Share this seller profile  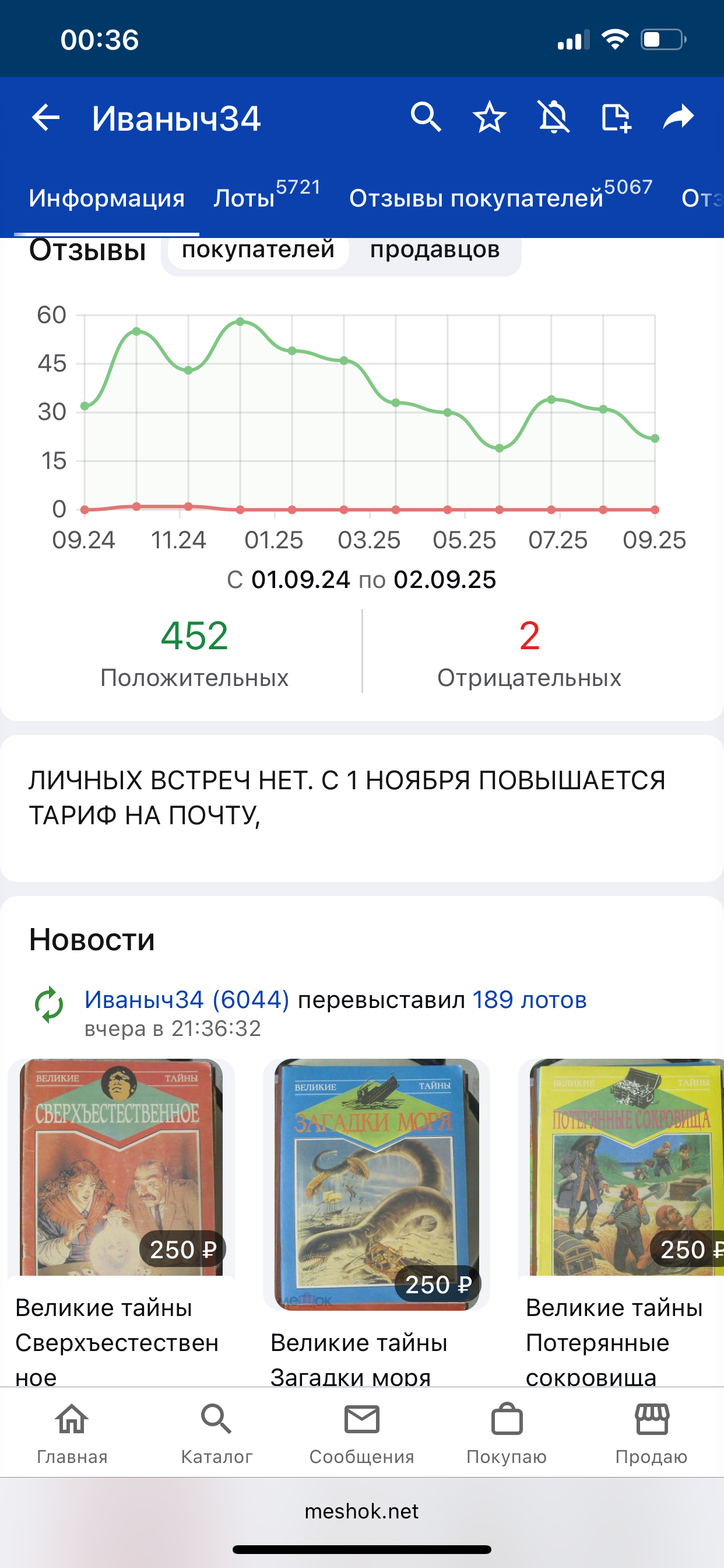679,117
